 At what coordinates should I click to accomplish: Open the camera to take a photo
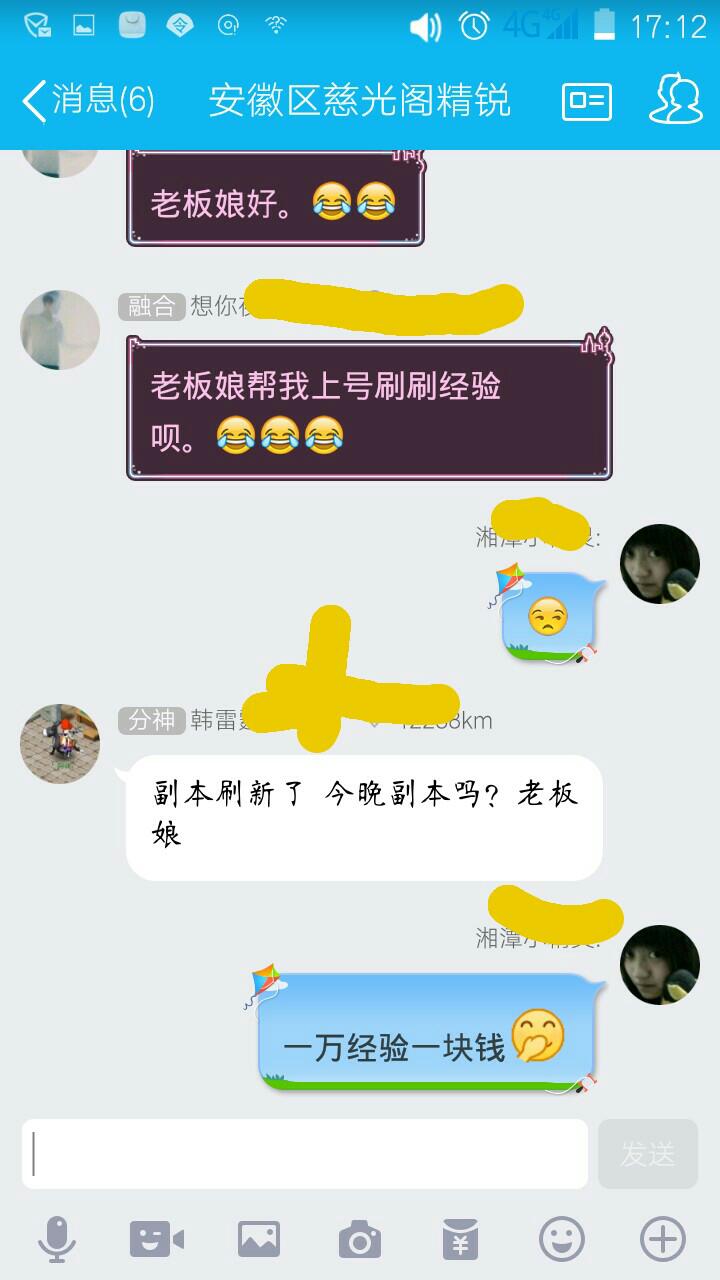coord(359,1240)
